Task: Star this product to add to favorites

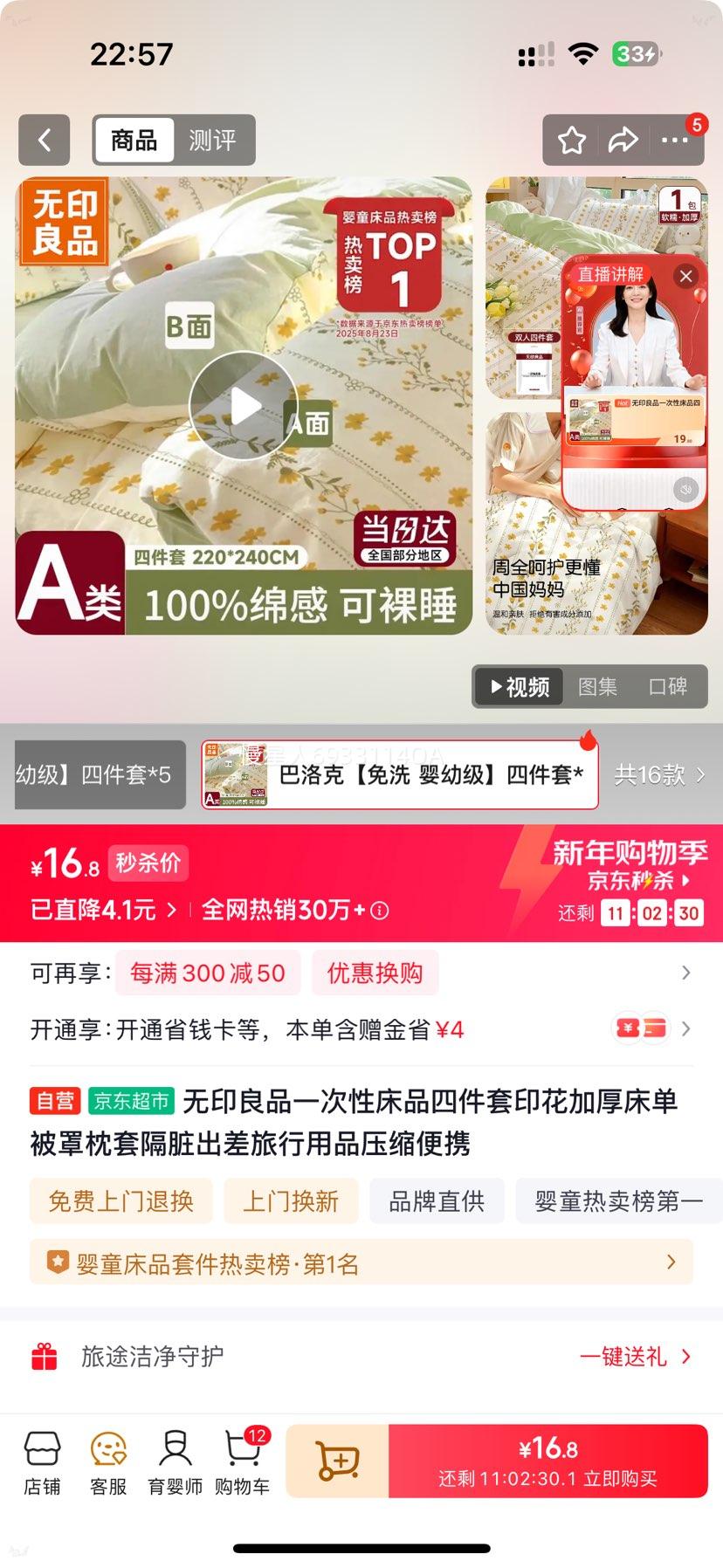Action: tap(570, 141)
